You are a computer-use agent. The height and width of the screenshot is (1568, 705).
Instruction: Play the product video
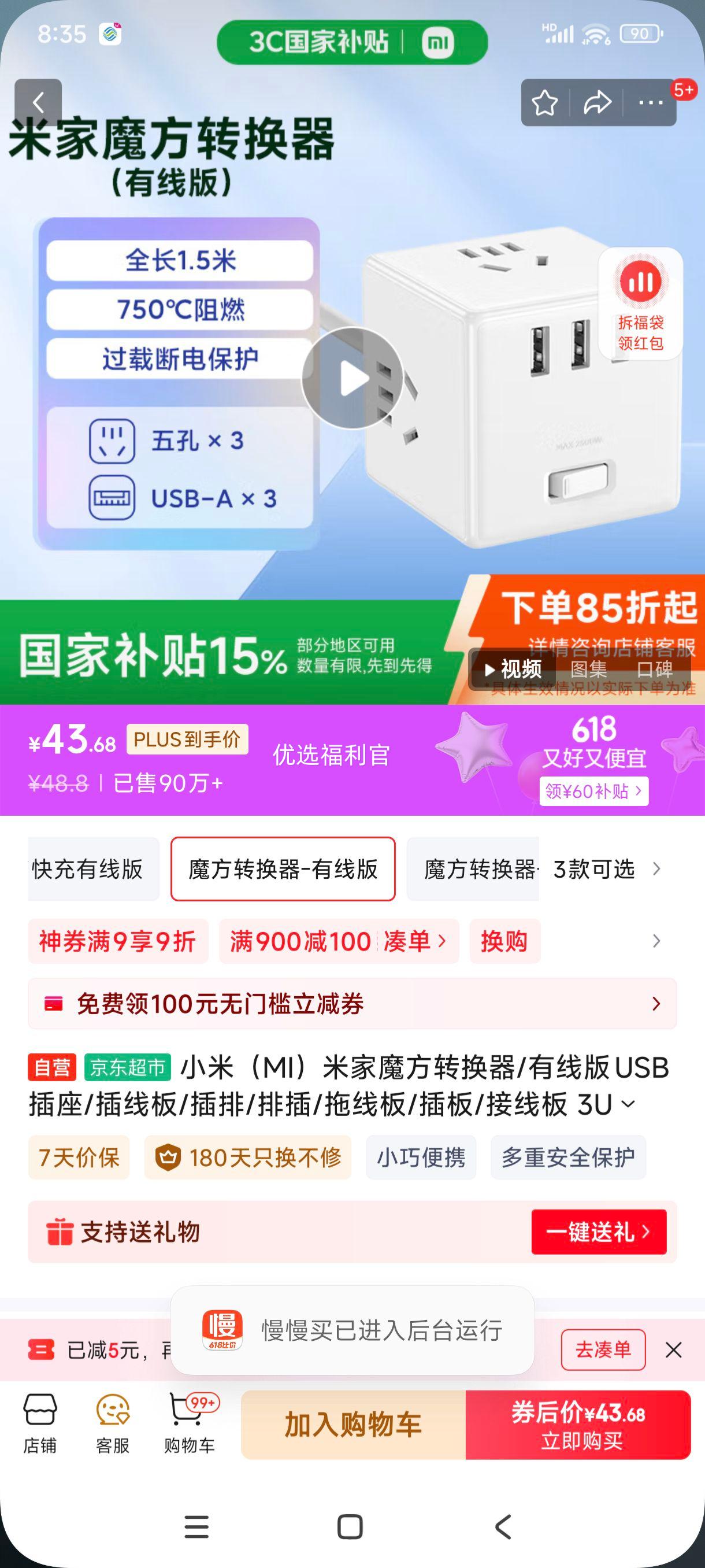tap(352, 378)
